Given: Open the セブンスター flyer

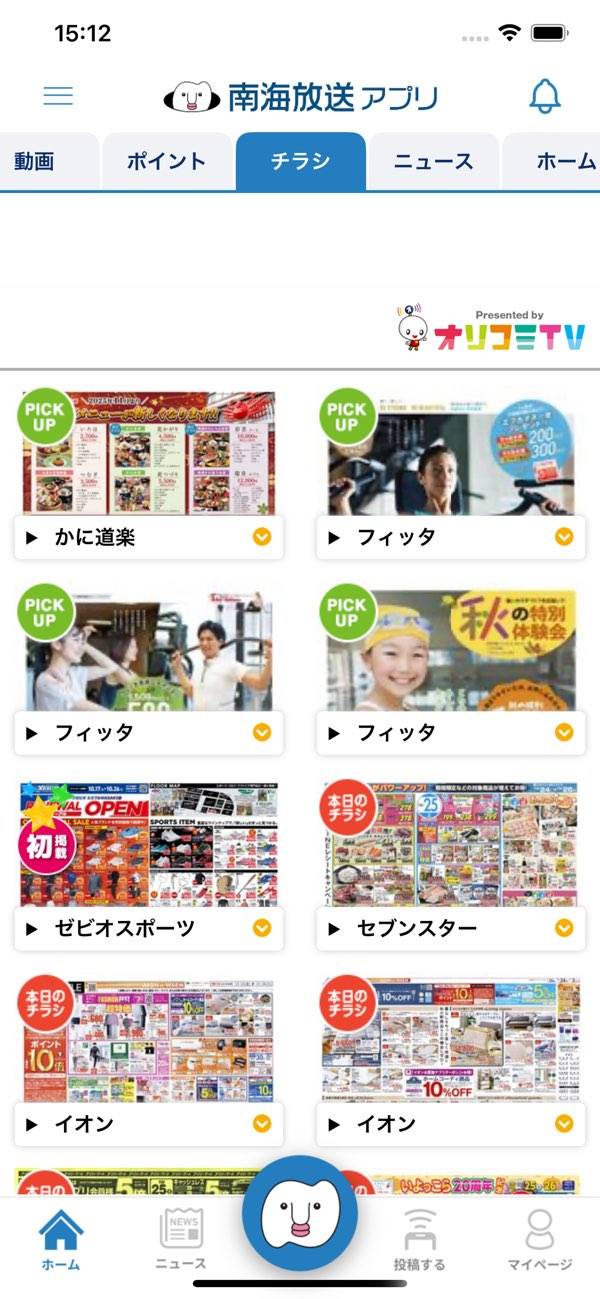Looking at the screenshot, I should click(451, 845).
